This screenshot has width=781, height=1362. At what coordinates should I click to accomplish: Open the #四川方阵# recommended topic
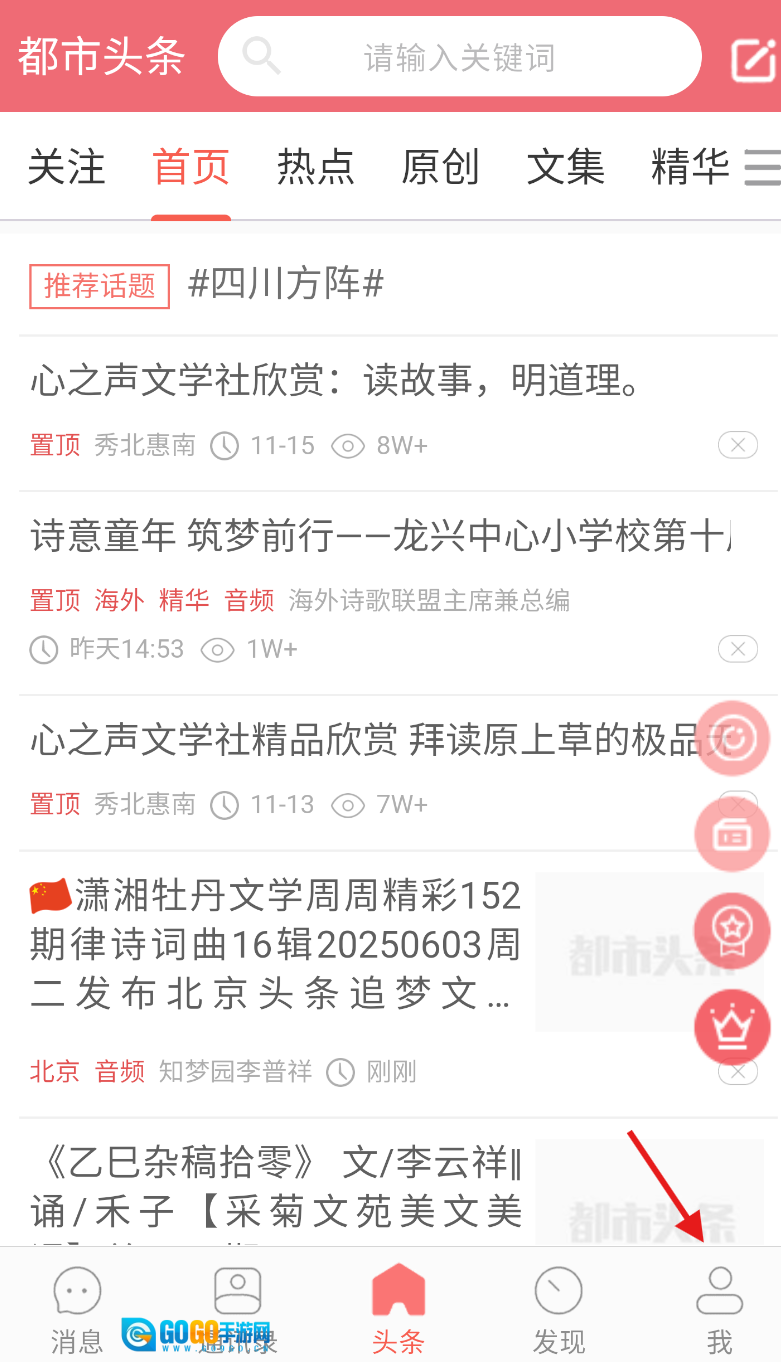pyautogui.click(x=286, y=285)
